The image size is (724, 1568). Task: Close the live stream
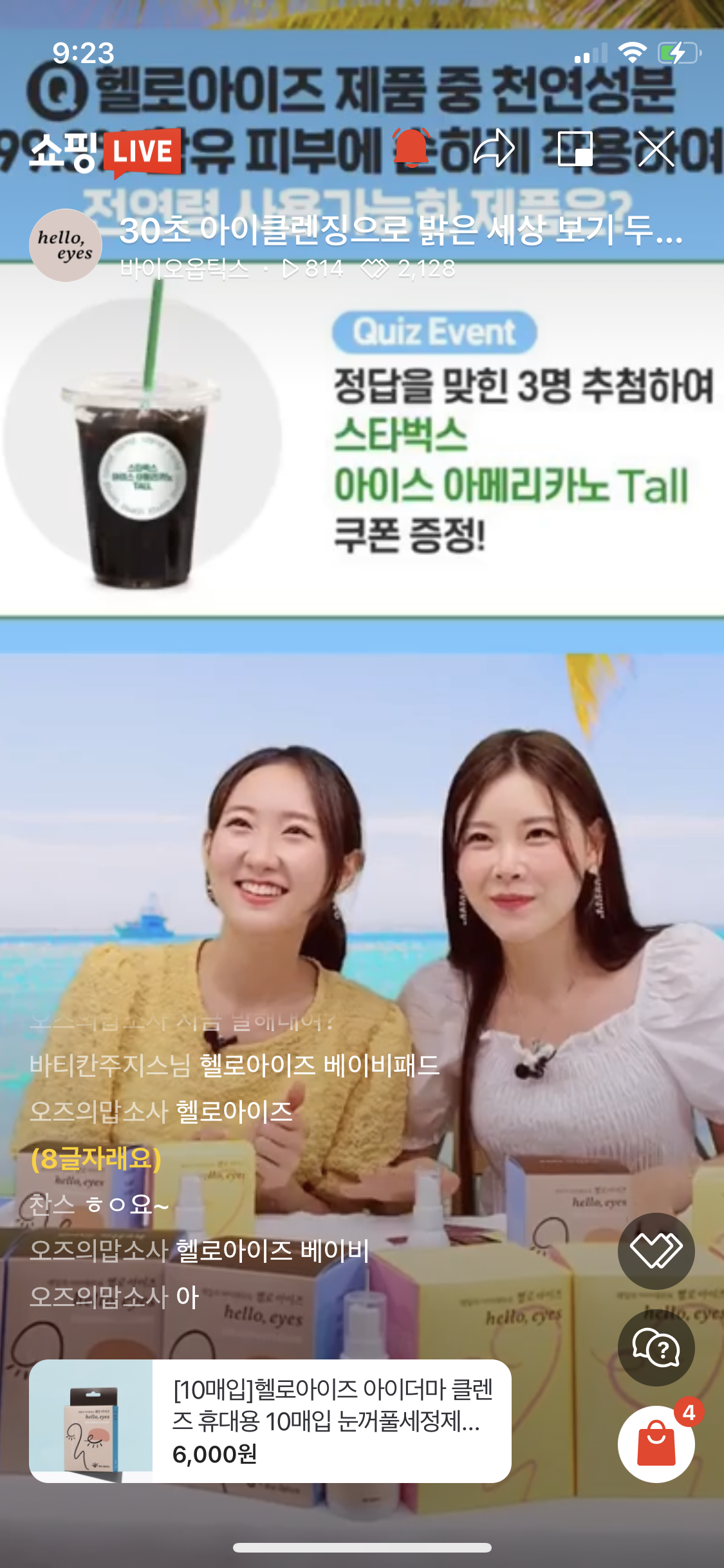point(656,149)
